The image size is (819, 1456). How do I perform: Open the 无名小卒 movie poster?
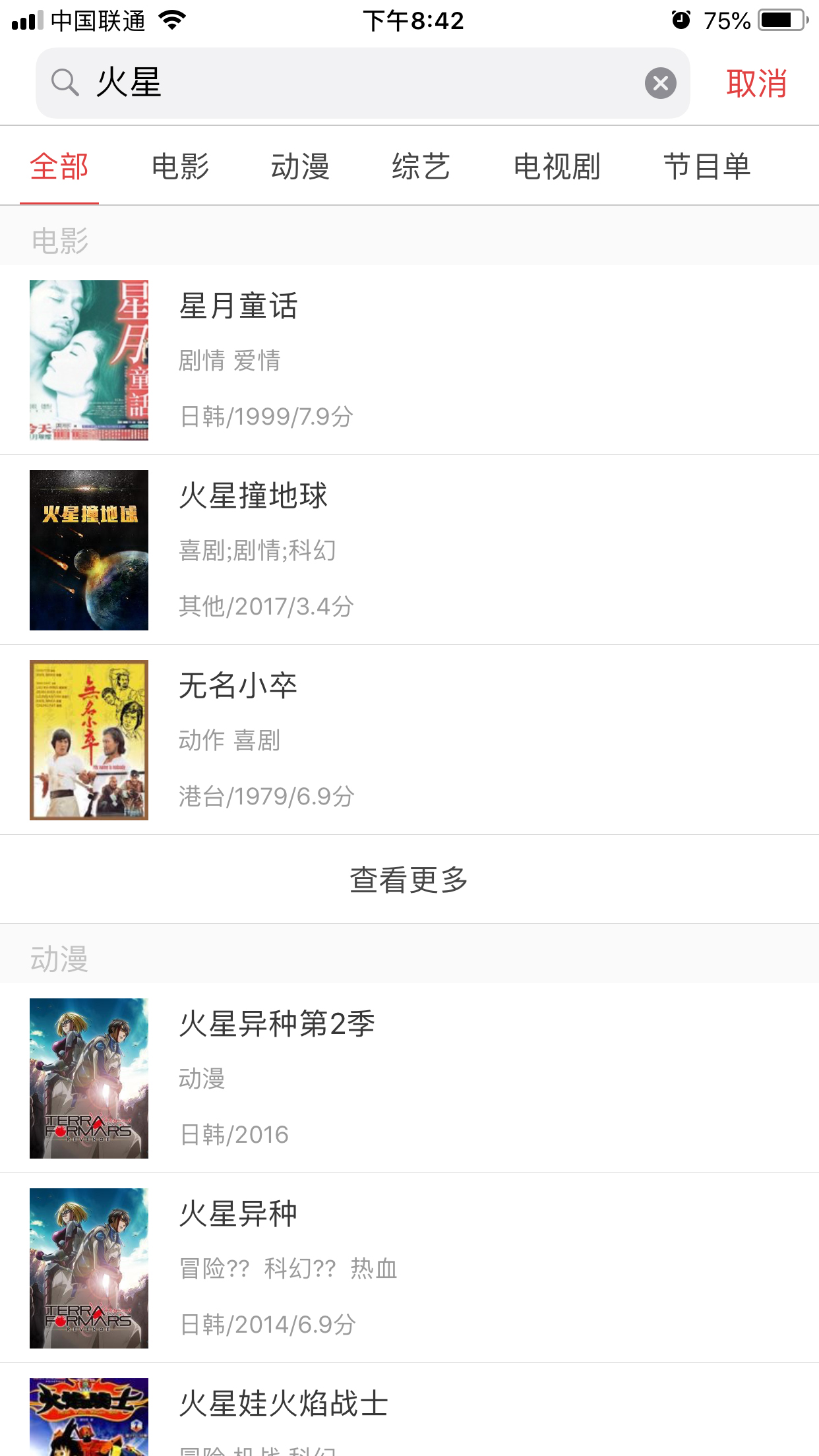(89, 740)
